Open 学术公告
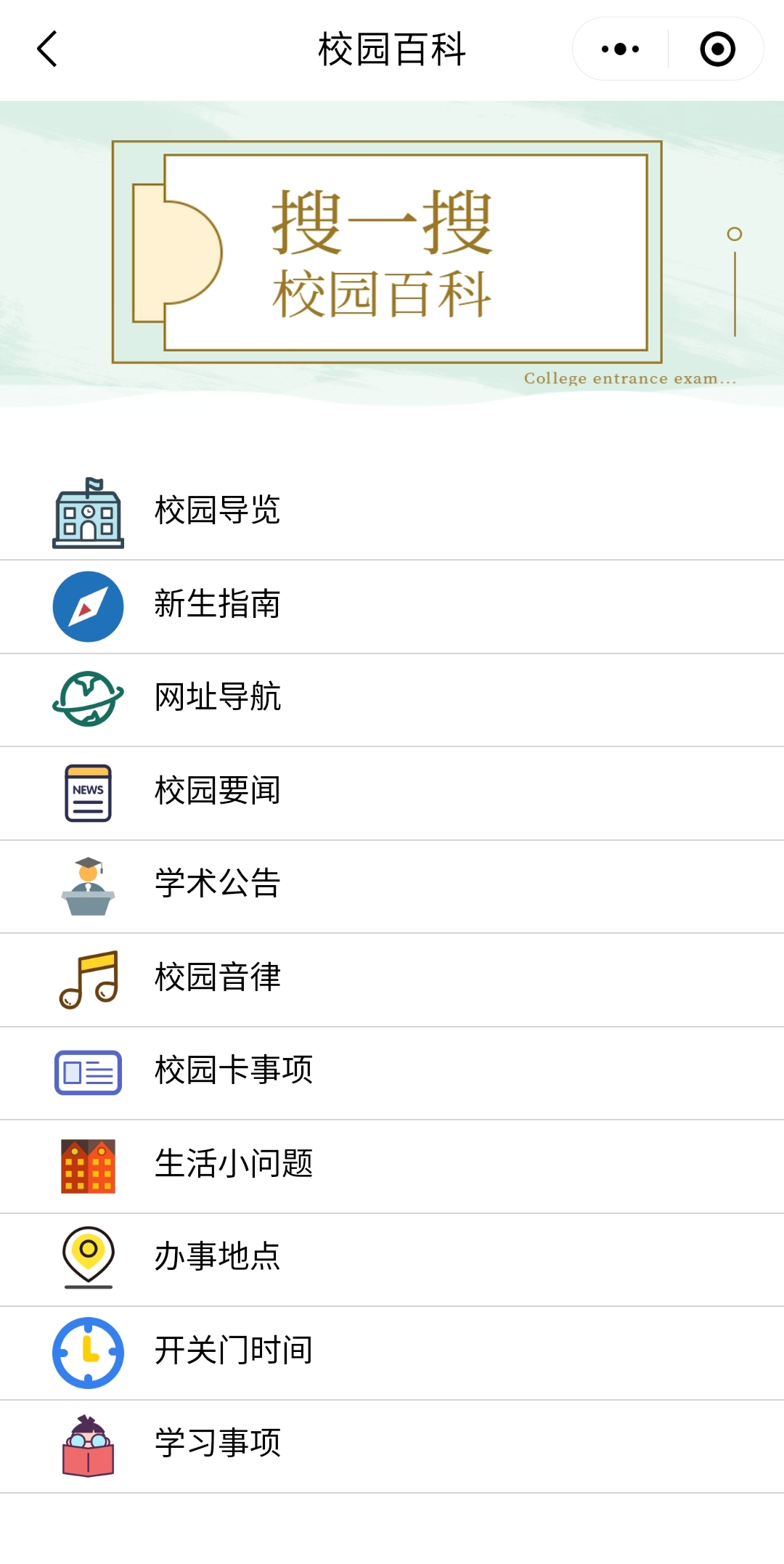The height and width of the screenshot is (1564, 784). click(392, 887)
